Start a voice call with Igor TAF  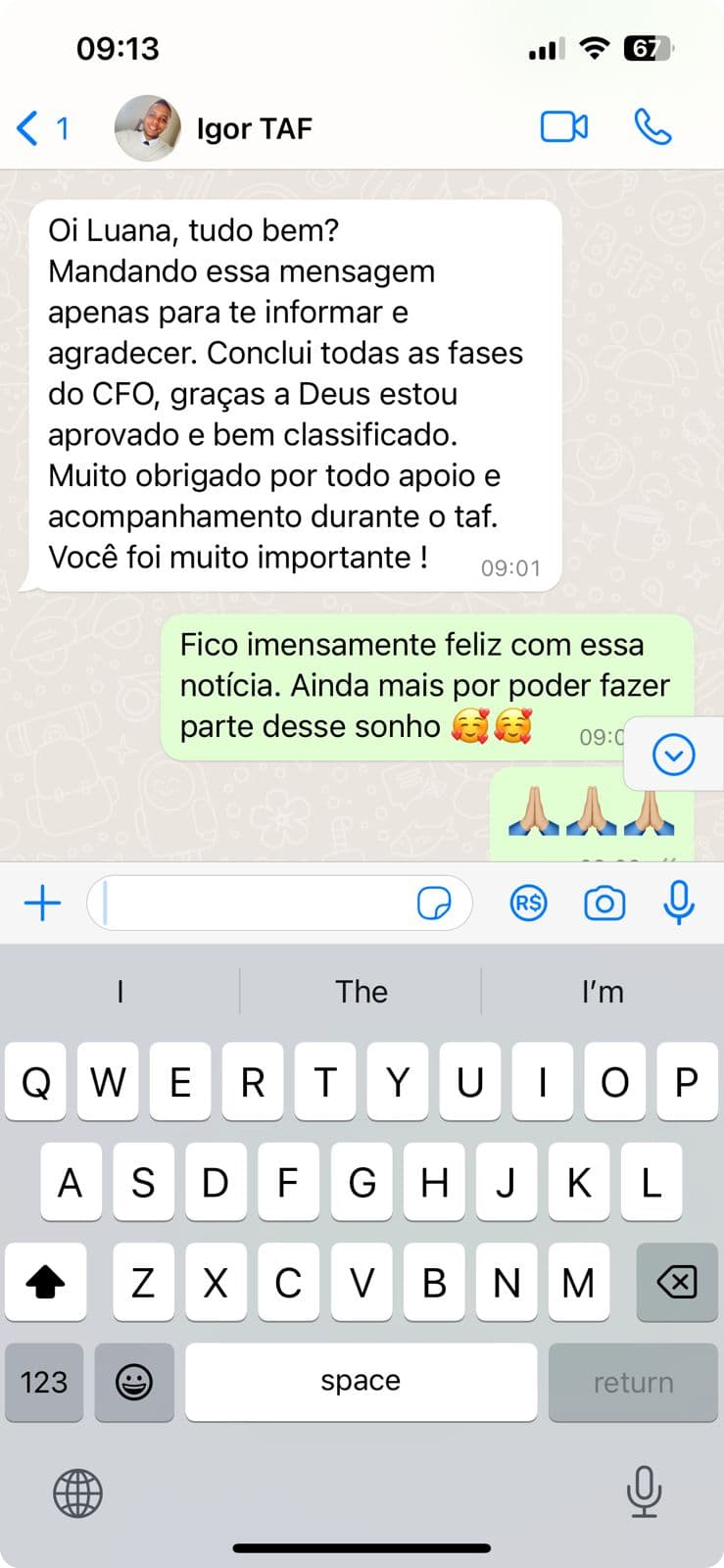[652, 127]
